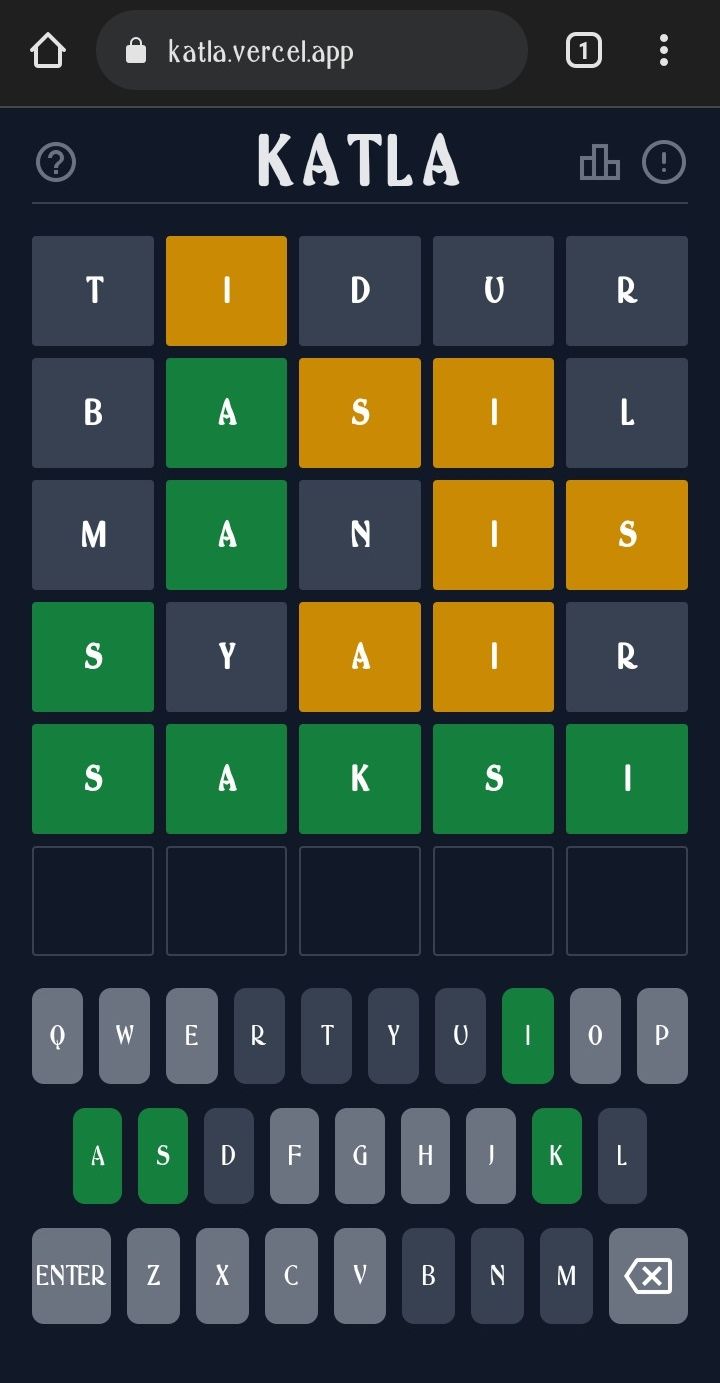This screenshot has height=1383, width=720.
Task: Tap the katla.vercel.app address bar
Action: (310, 50)
